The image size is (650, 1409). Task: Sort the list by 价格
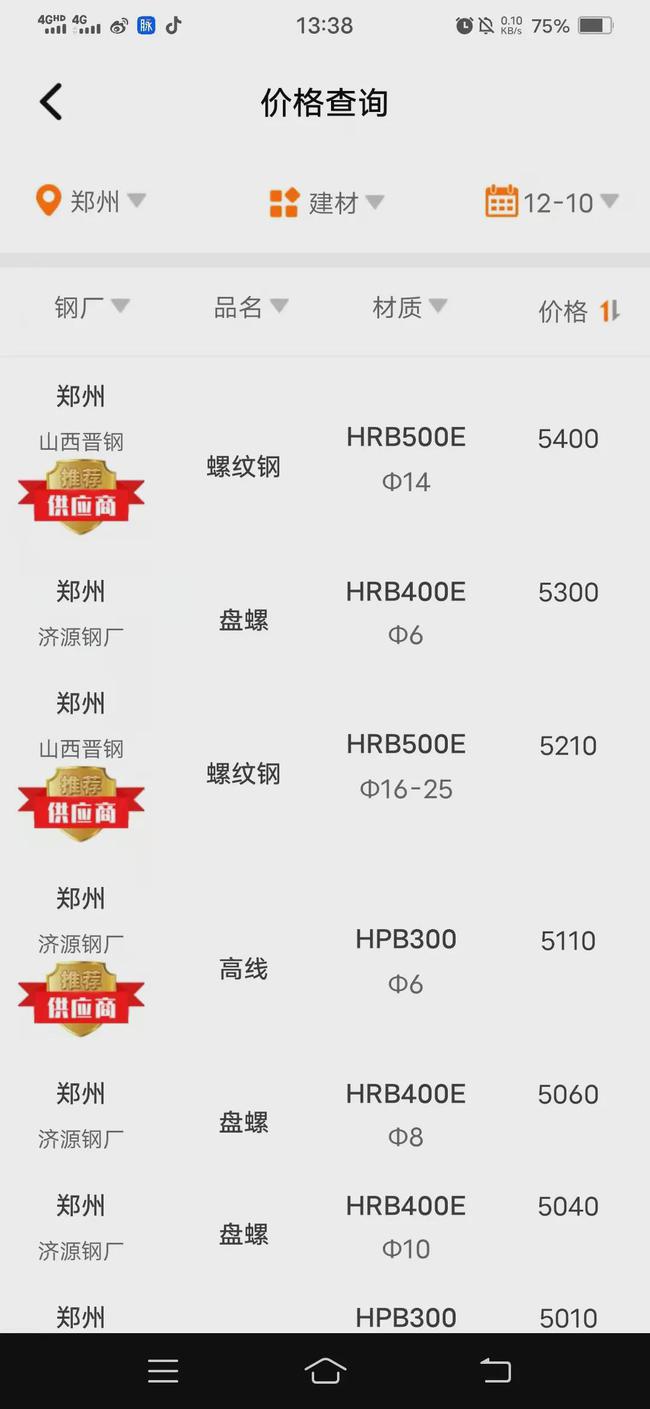point(579,311)
